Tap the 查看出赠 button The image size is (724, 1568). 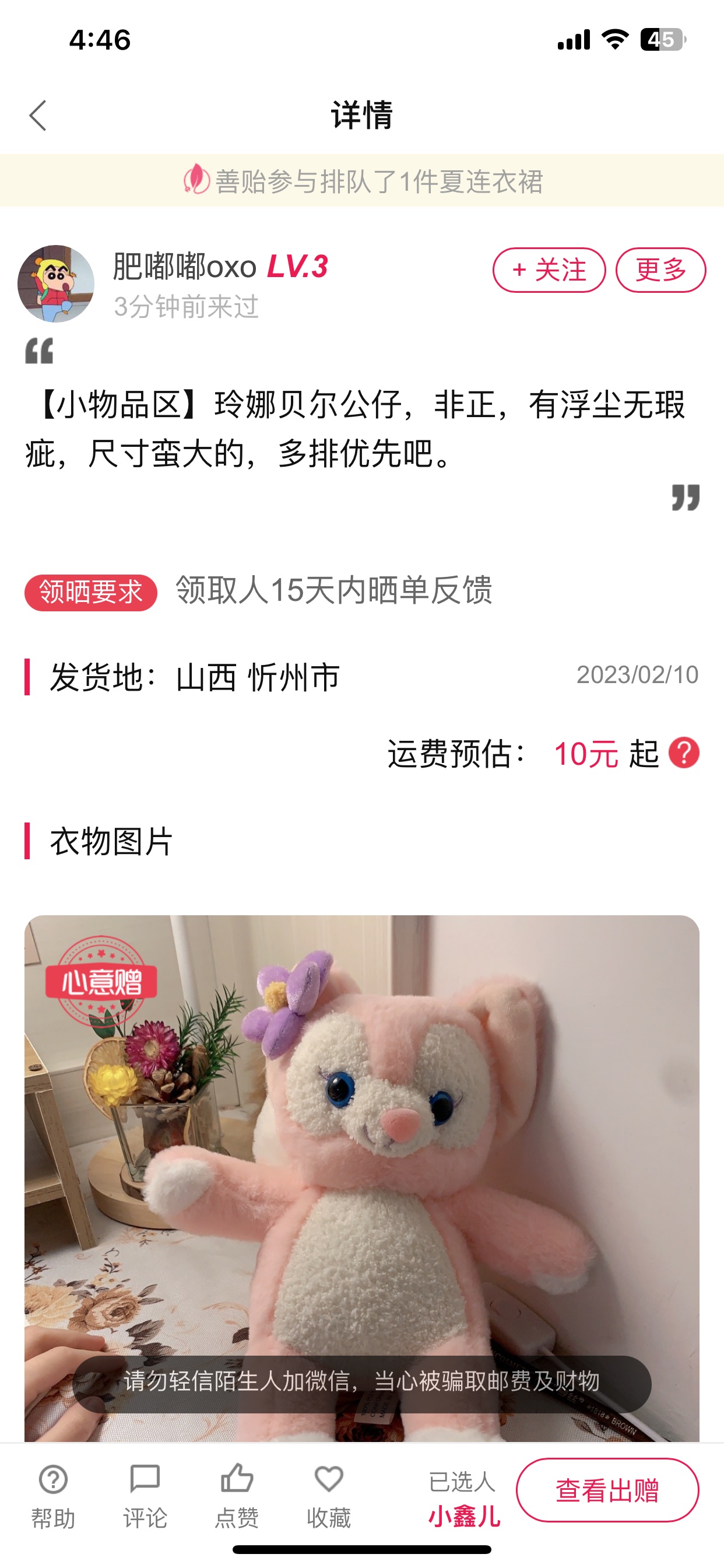[607, 1490]
